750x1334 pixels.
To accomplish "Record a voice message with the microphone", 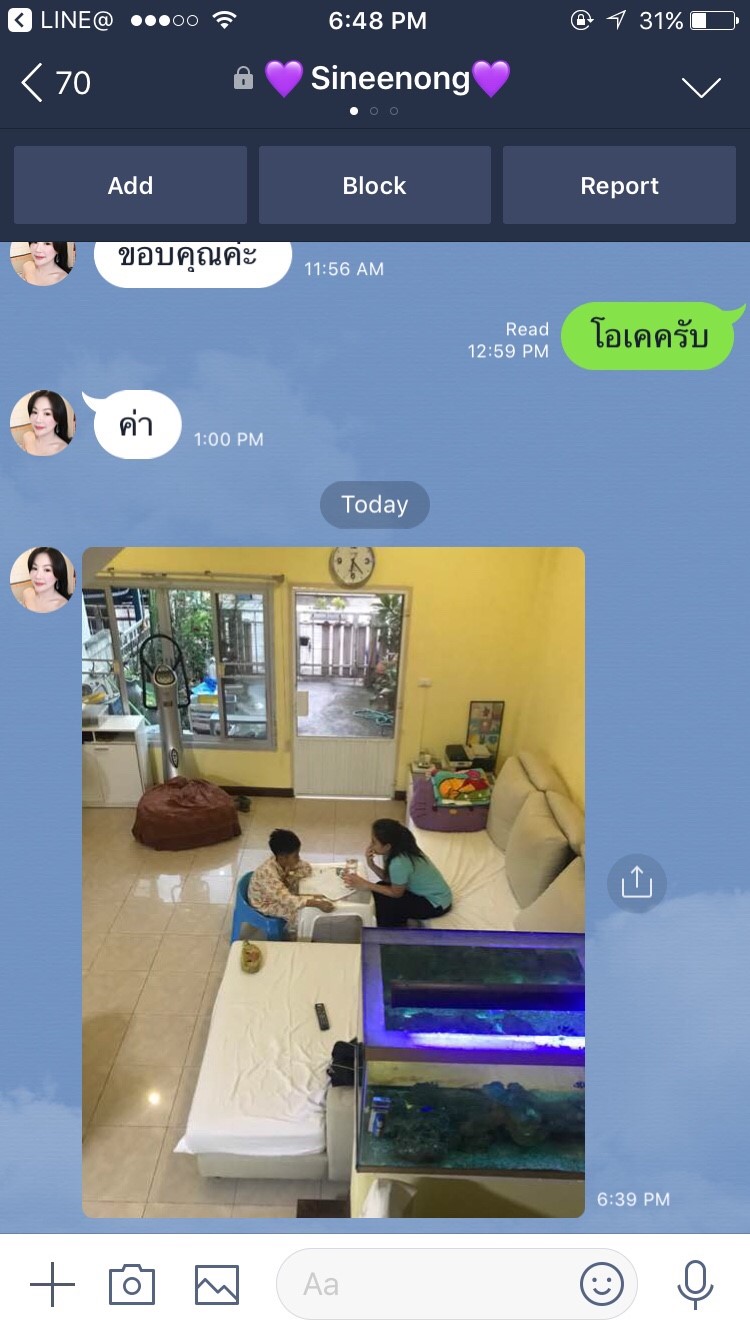I will [x=695, y=1284].
